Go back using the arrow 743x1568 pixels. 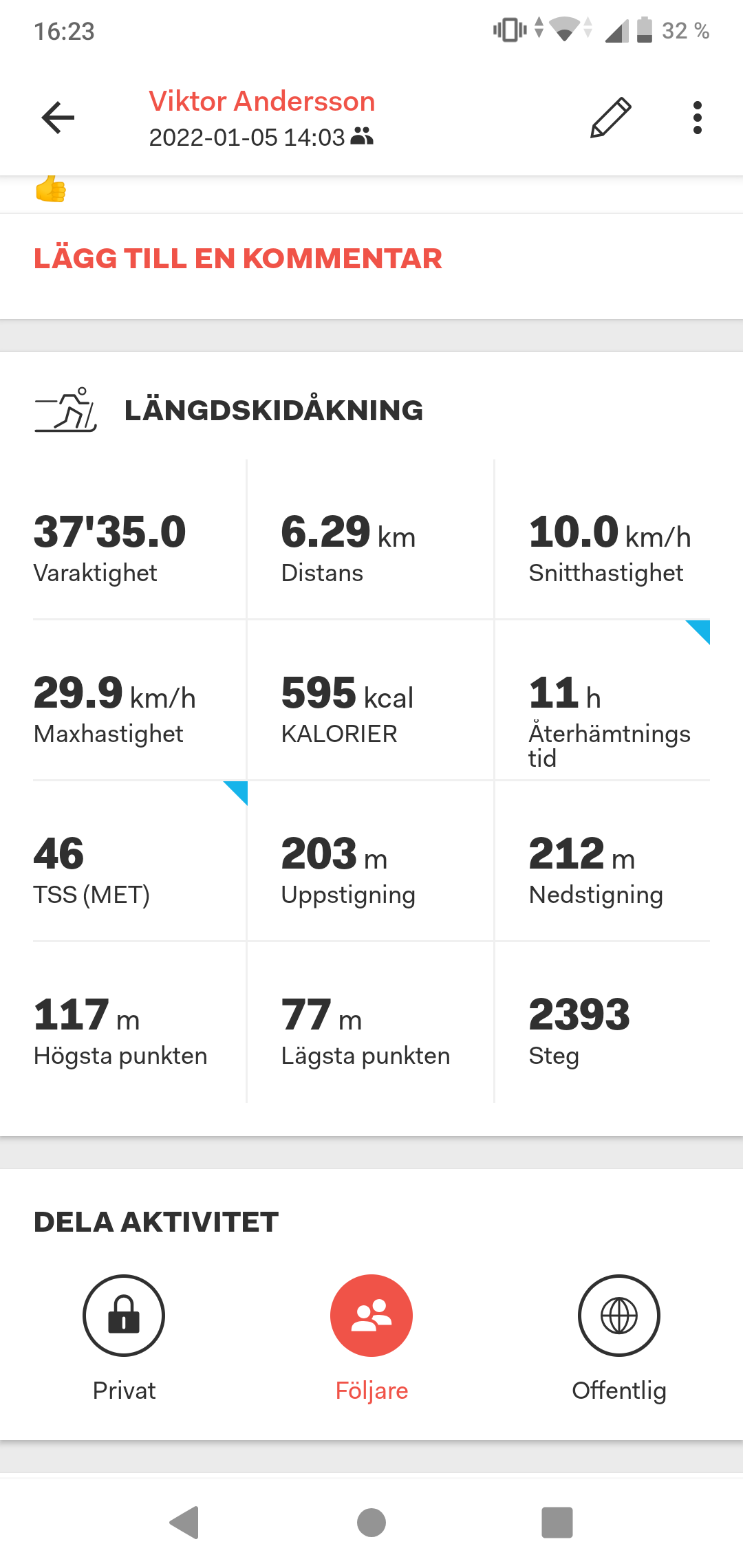pos(58,118)
